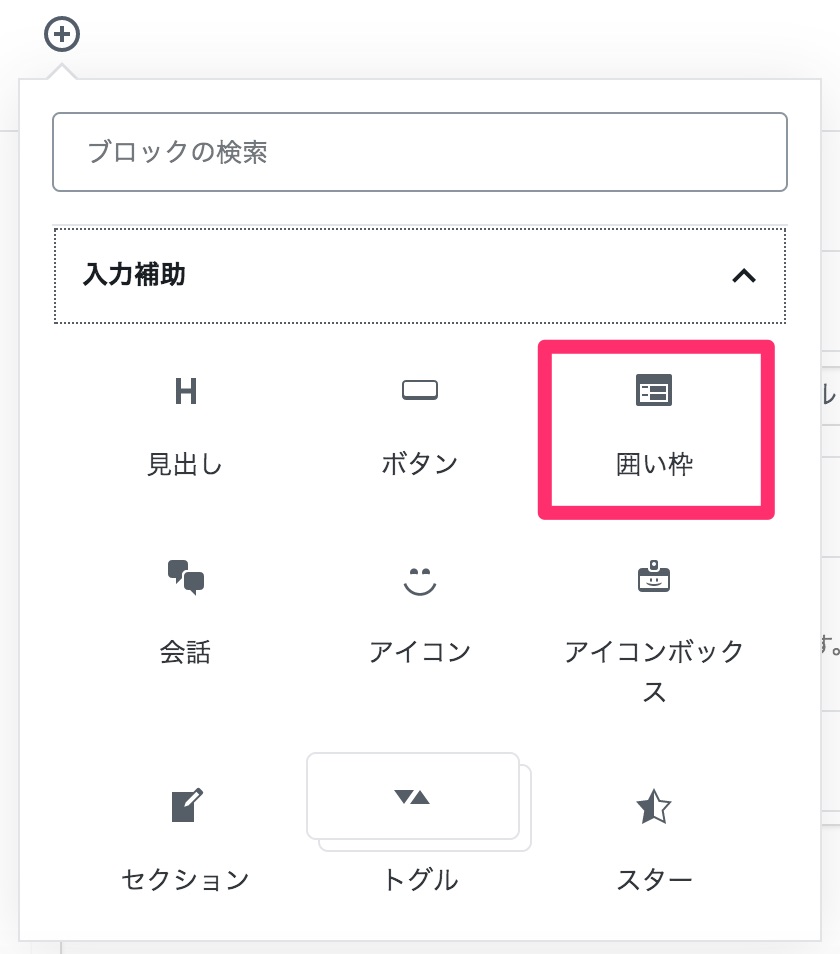Image resolution: width=840 pixels, height=954 pixels.
Task: Select the 囲い枠 block
Action: pos(654,427)
